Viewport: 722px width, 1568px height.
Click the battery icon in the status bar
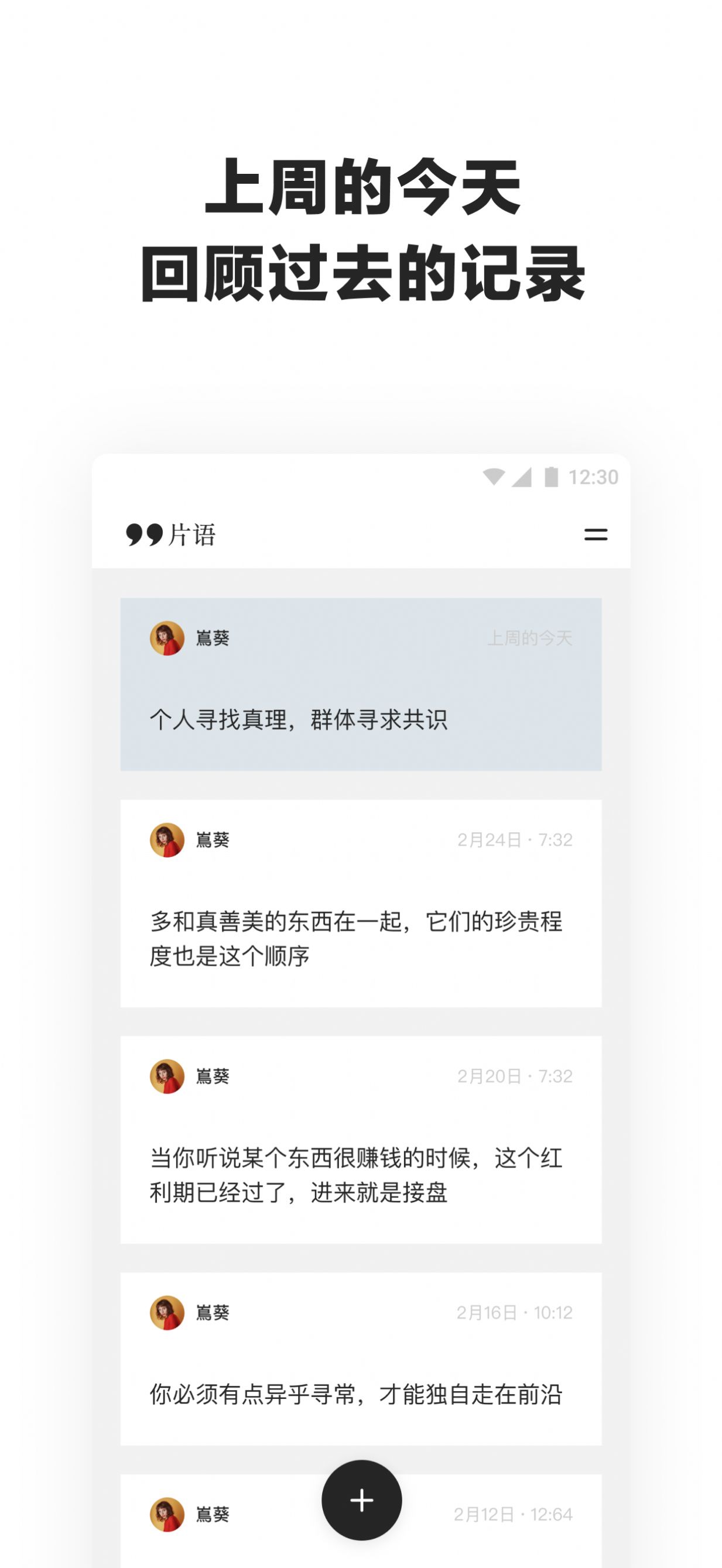click(x=551, y=479)
